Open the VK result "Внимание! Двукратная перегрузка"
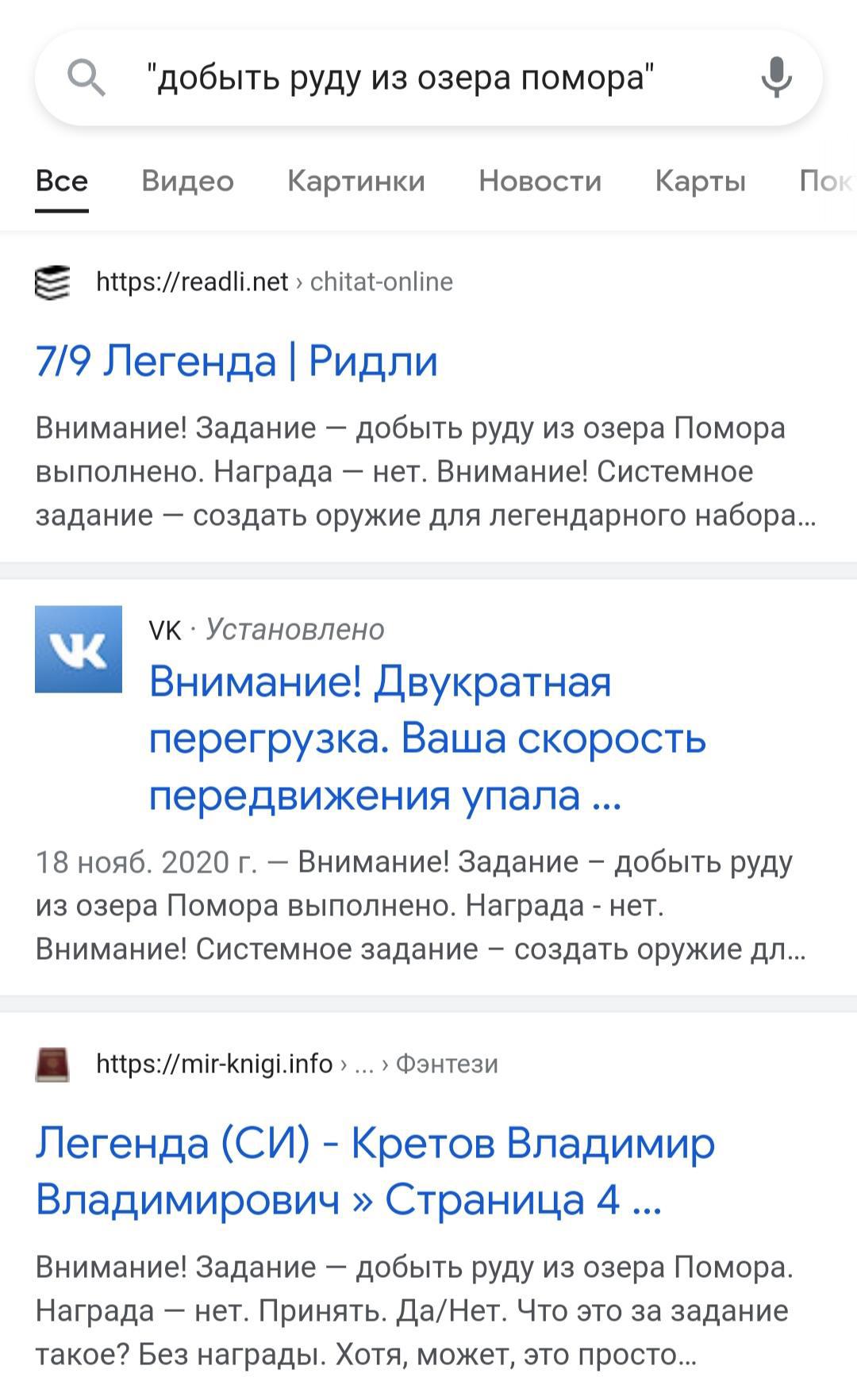This screenshot has height=1400, width=857. tap(427, 738)
